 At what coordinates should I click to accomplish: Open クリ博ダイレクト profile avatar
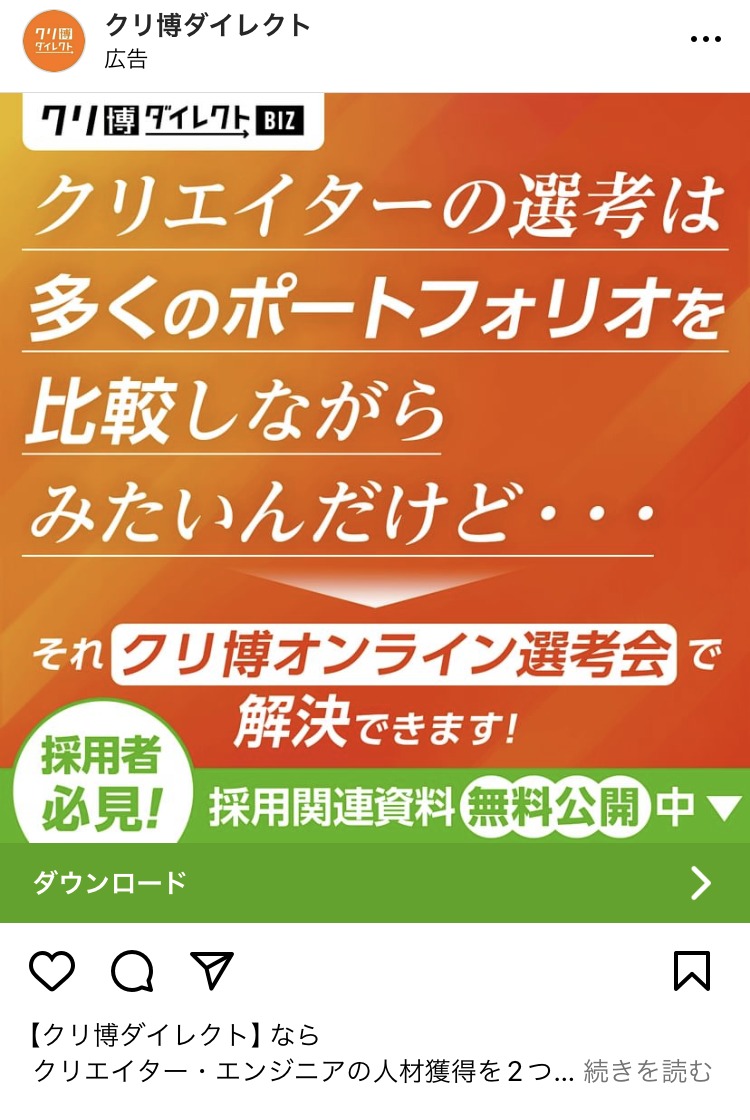pyautogui.click(x=54, y=41)
